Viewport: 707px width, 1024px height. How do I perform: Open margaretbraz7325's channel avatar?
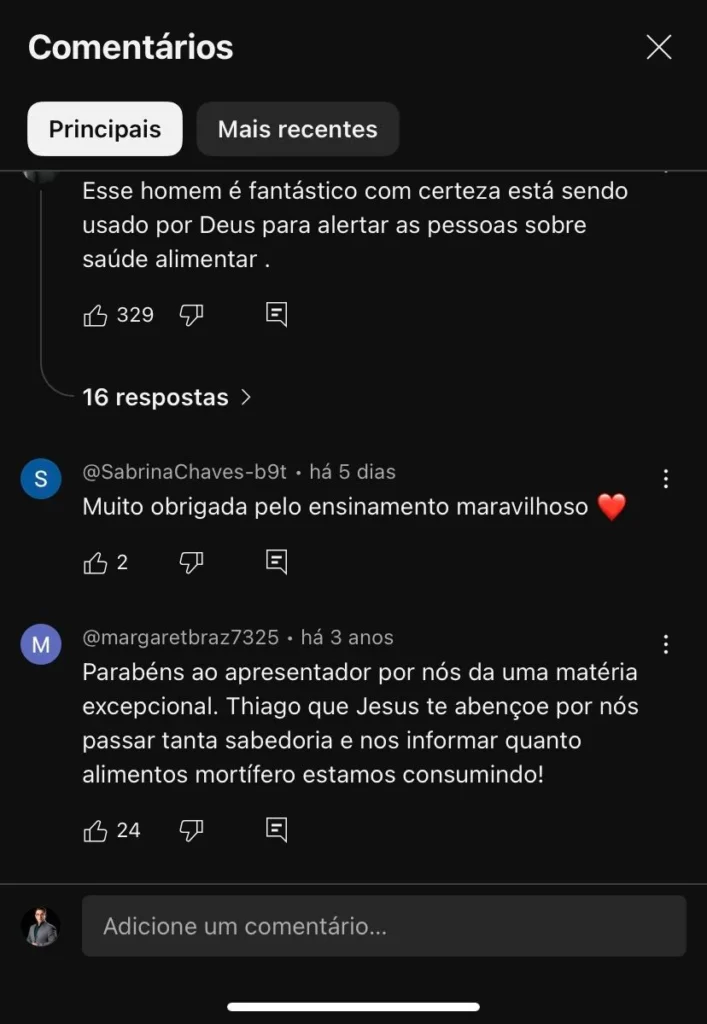(x=41, y=644)
